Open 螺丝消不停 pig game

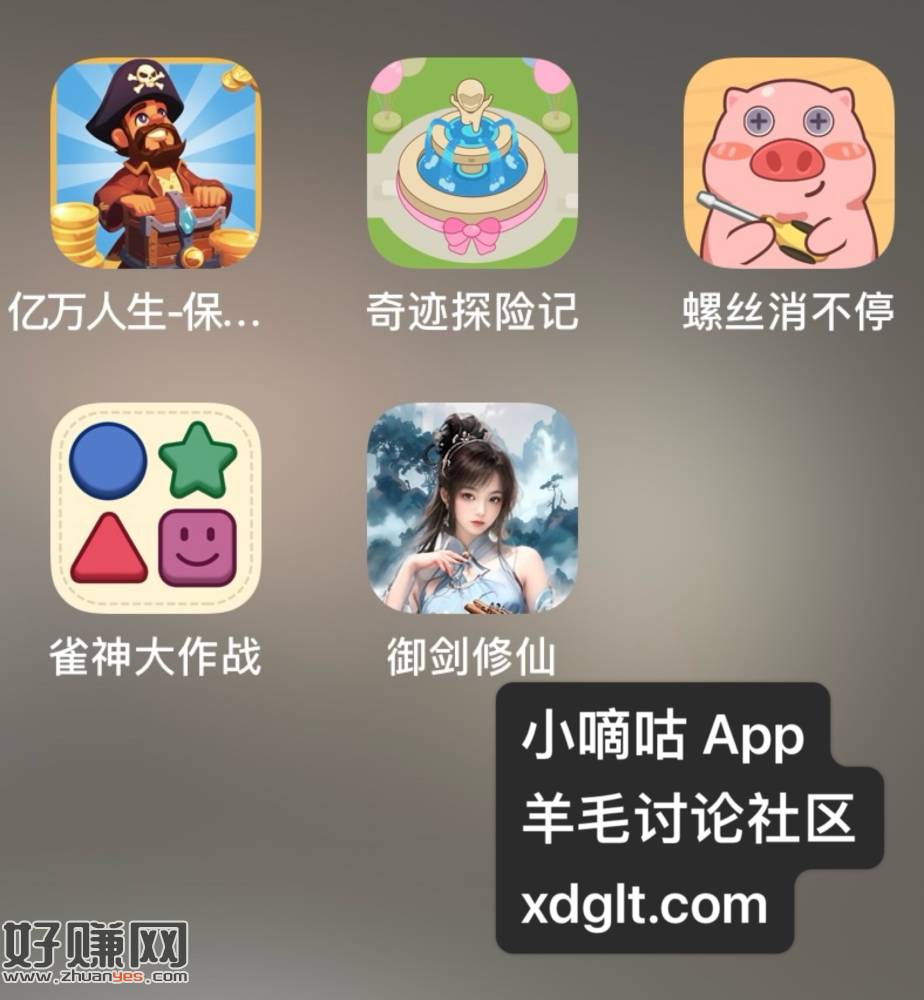[x=788, y=163]
